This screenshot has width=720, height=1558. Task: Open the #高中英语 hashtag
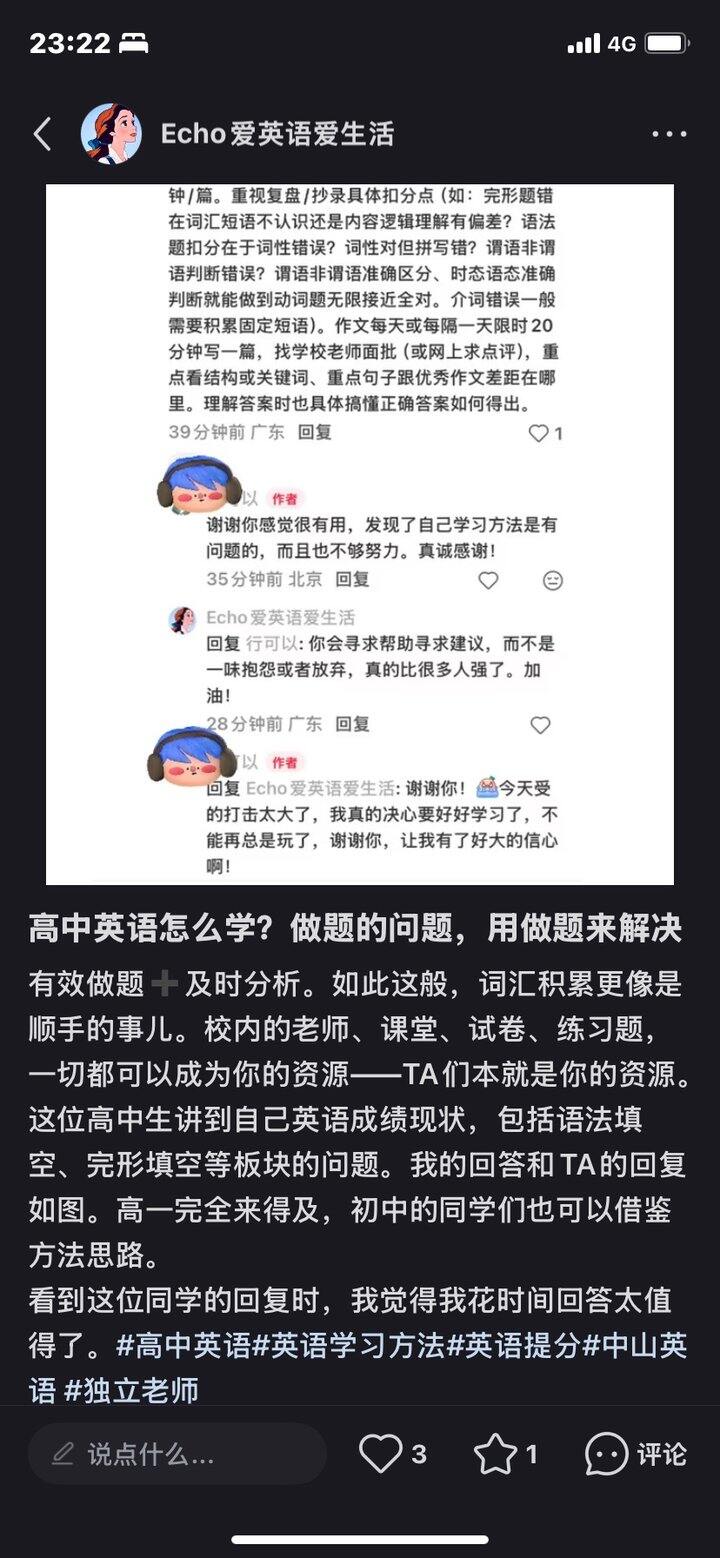click(183, 1345)
